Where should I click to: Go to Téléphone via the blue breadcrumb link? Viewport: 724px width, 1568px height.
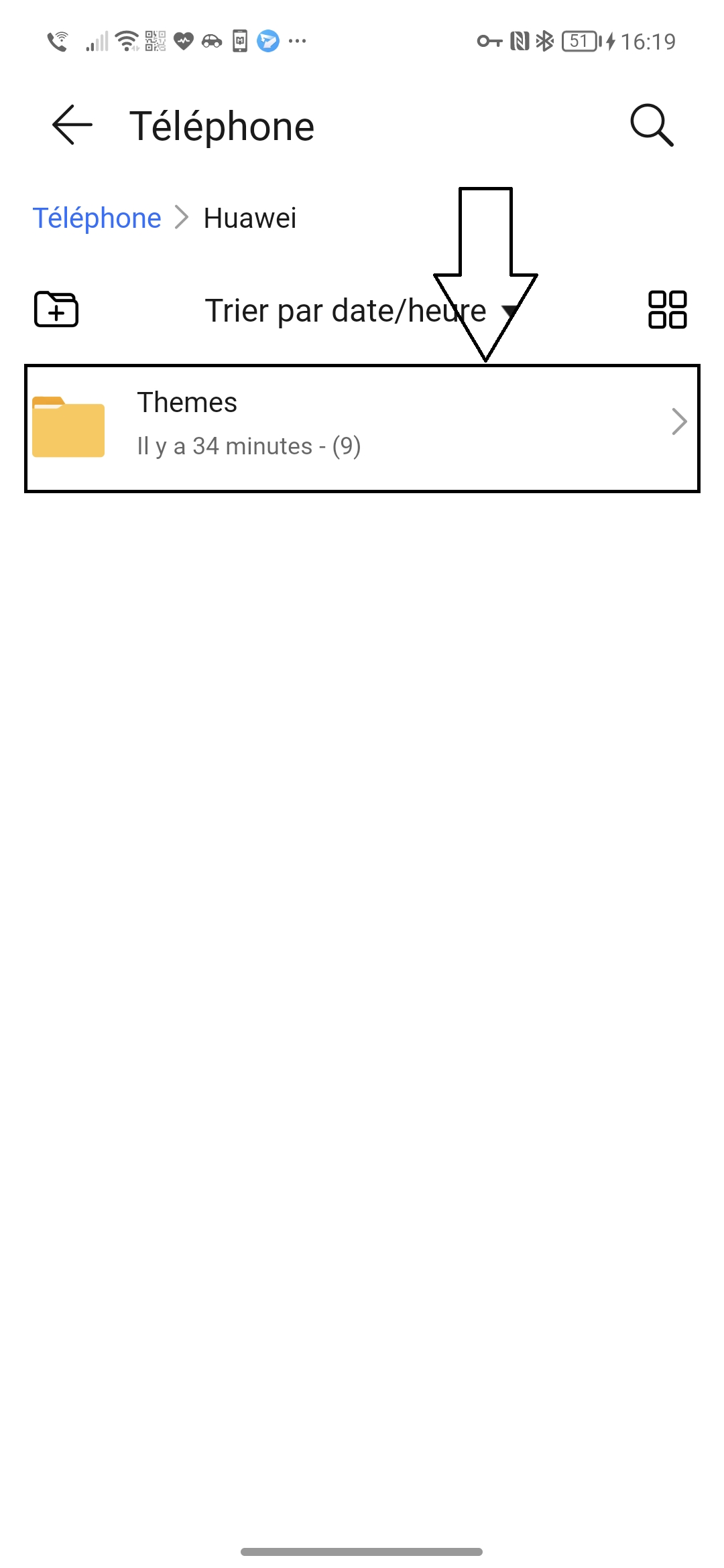[x=97, y=217]
